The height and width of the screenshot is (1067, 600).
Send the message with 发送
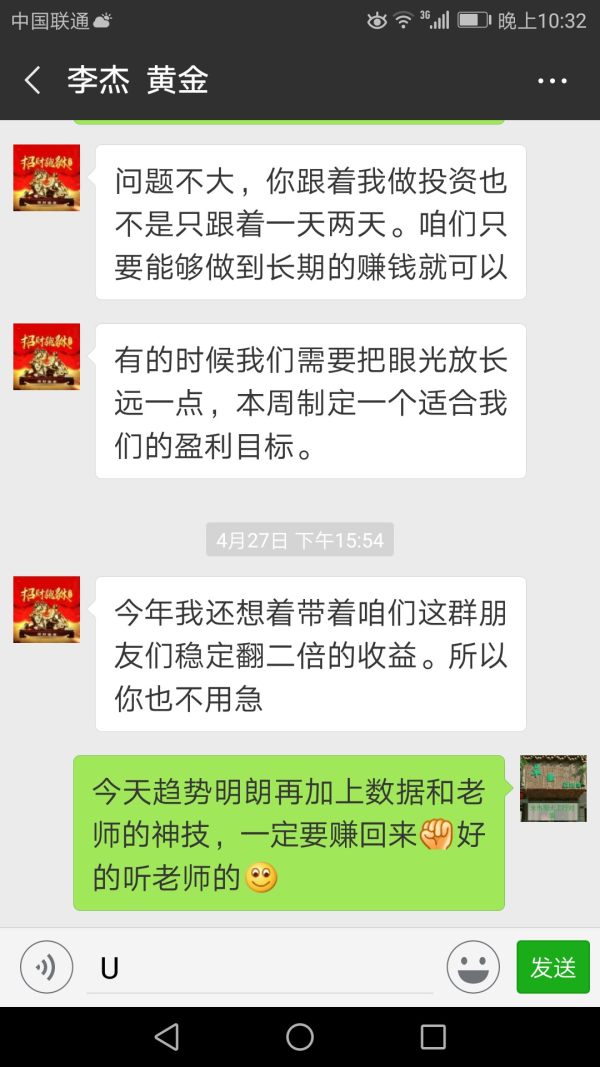point(553,967)
